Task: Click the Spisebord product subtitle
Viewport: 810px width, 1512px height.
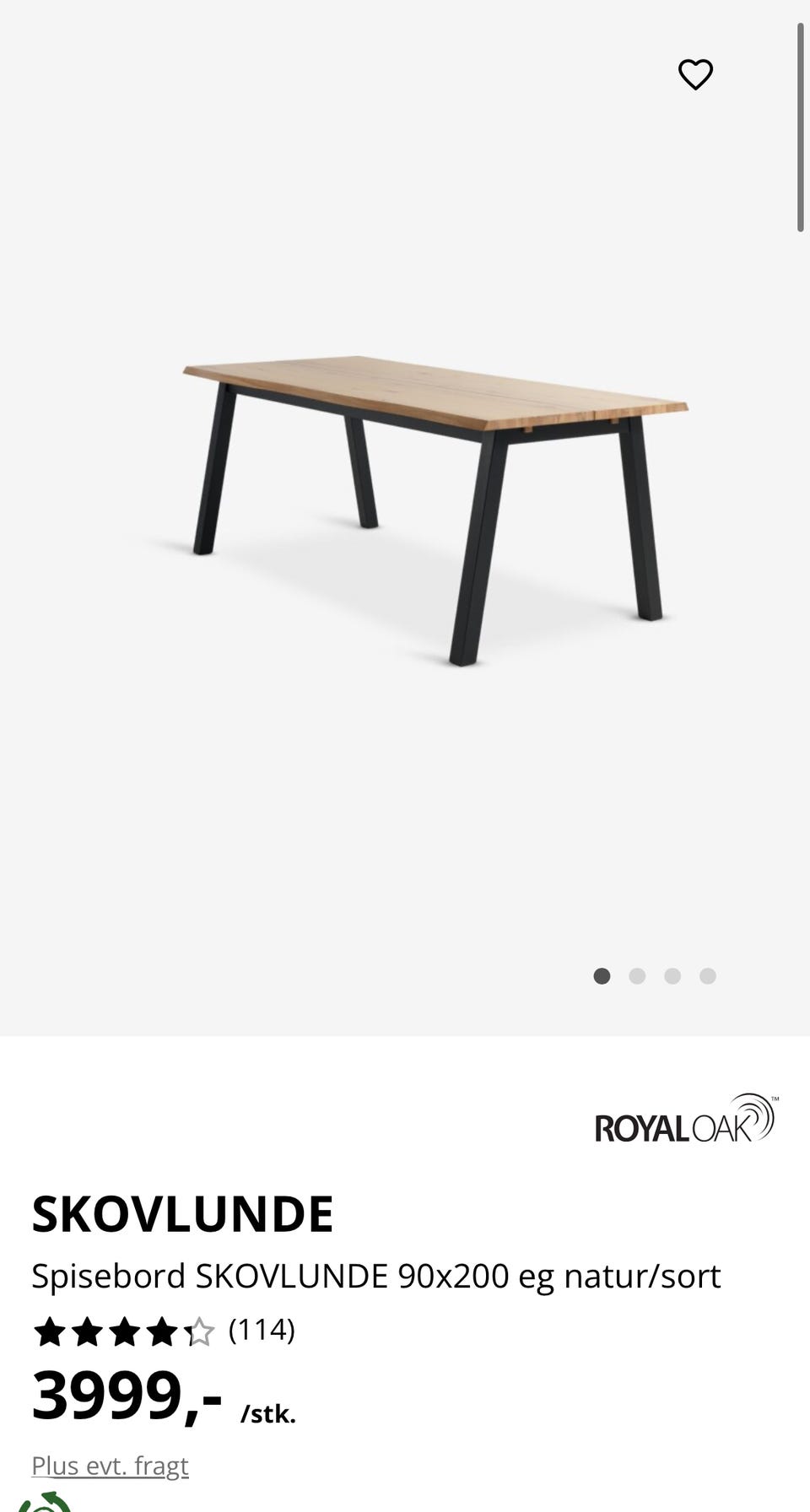Action: click(377, 1275)
